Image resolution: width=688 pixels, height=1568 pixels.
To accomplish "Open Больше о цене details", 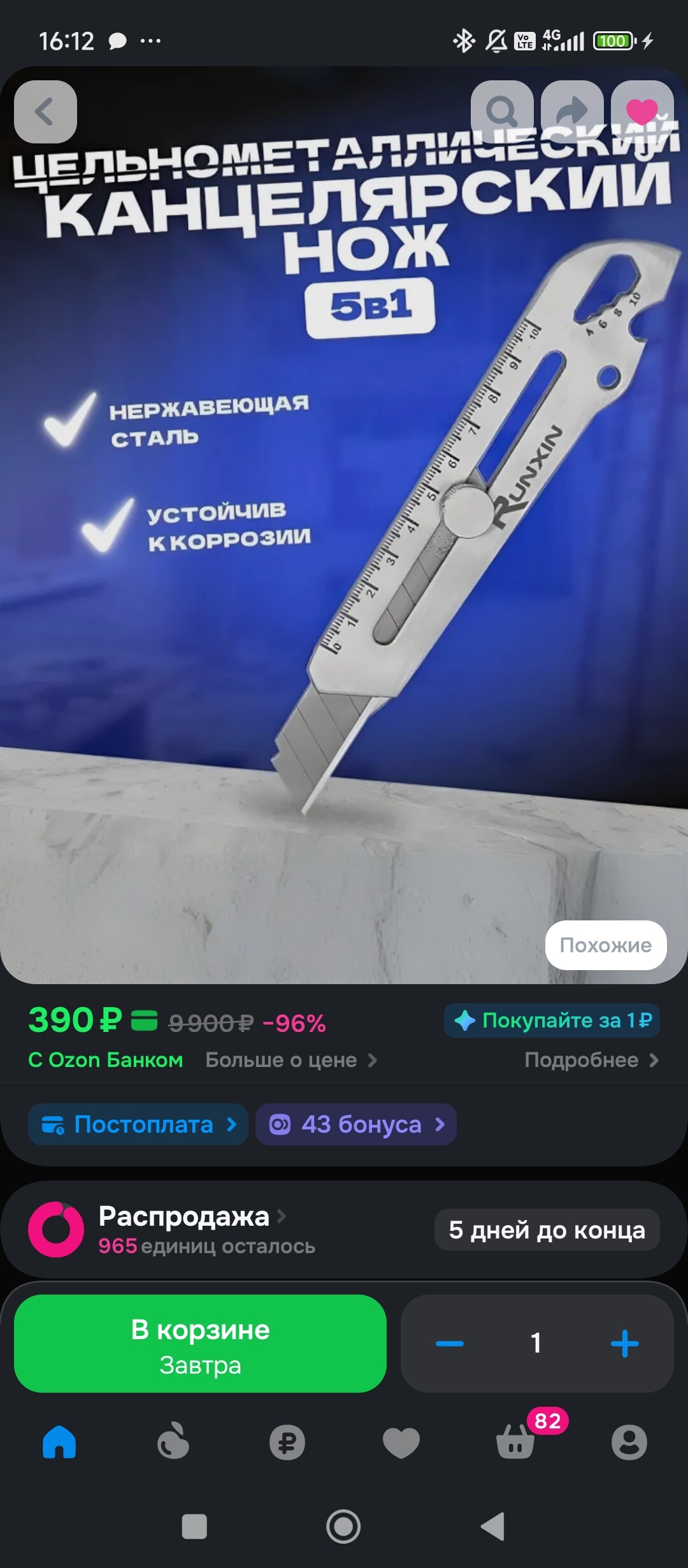I will [291, 1060].
